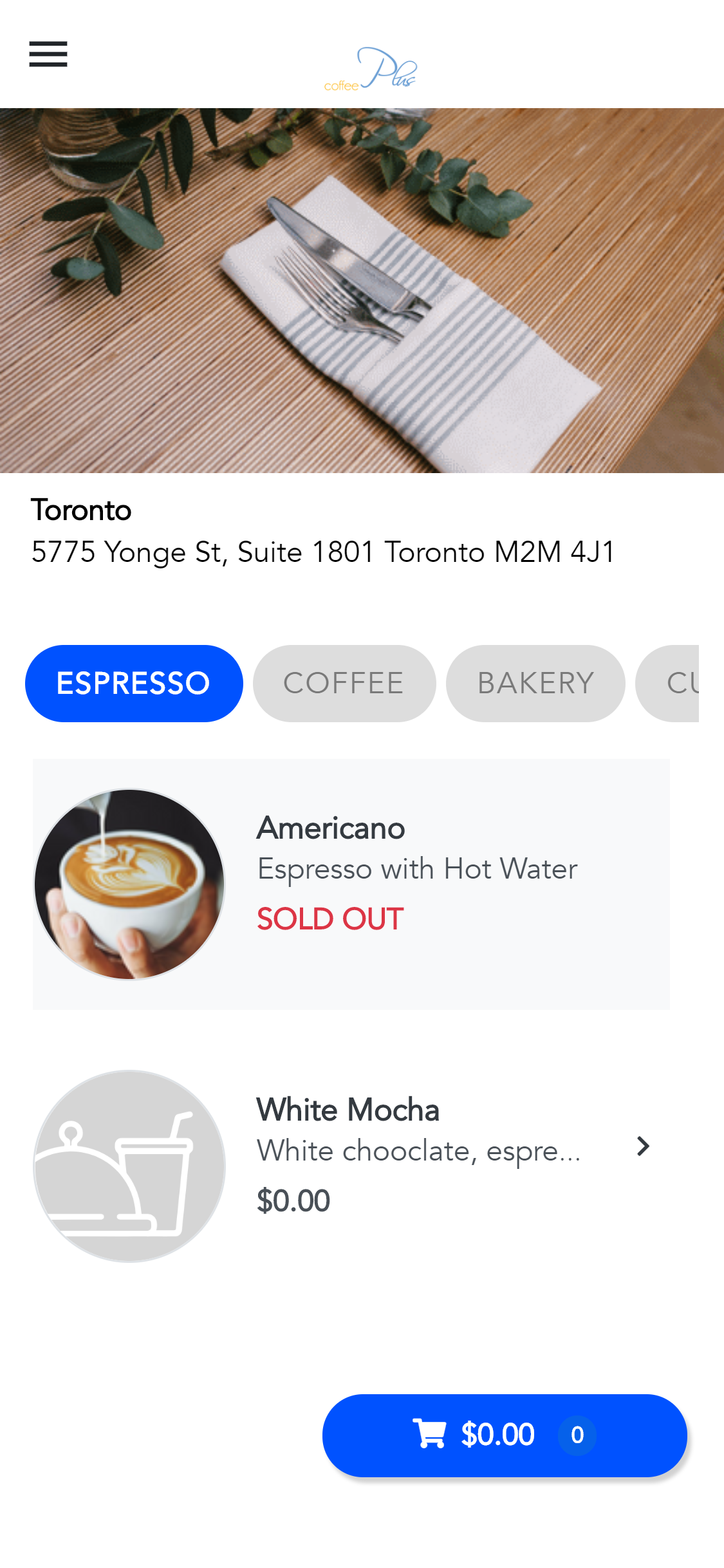This screenshot has height=1568, width=724.
Task: Click the shopping cart icon
Action: [x=430, y=1434]
